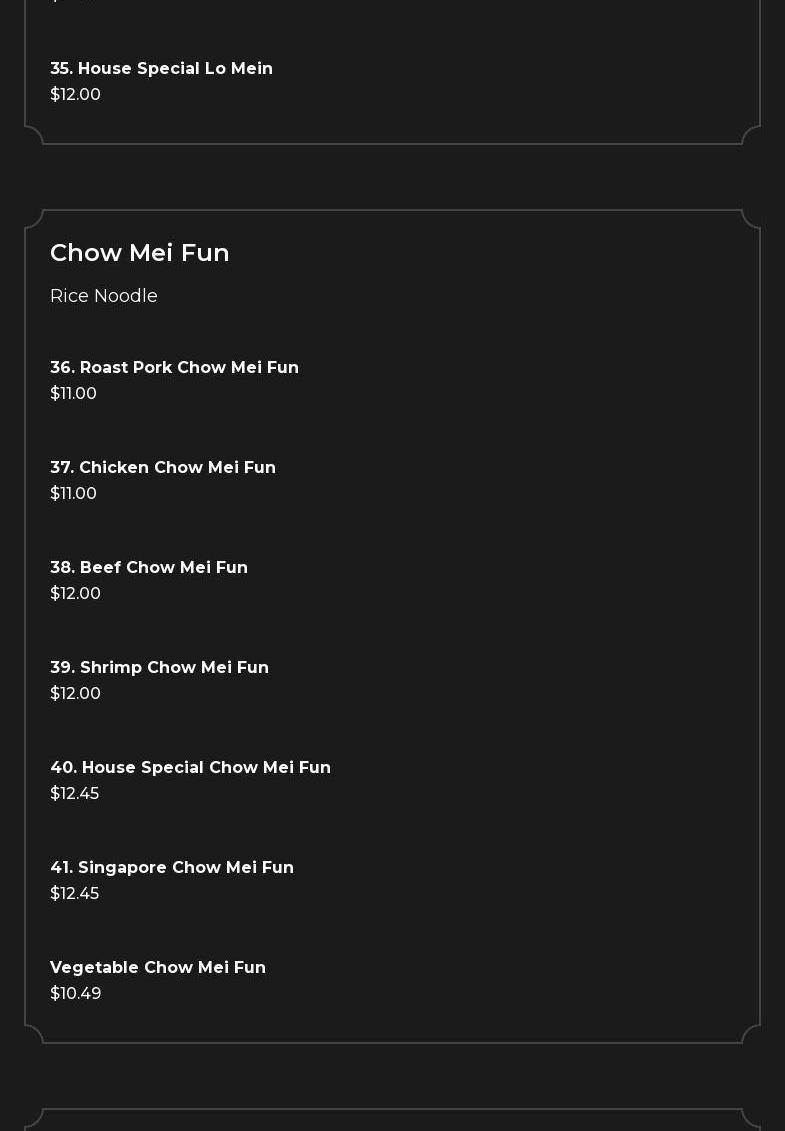This screenshot has width=785, height=1131.
Task: Tap Shrimp Chow Mei Fun
Action: 159,667
